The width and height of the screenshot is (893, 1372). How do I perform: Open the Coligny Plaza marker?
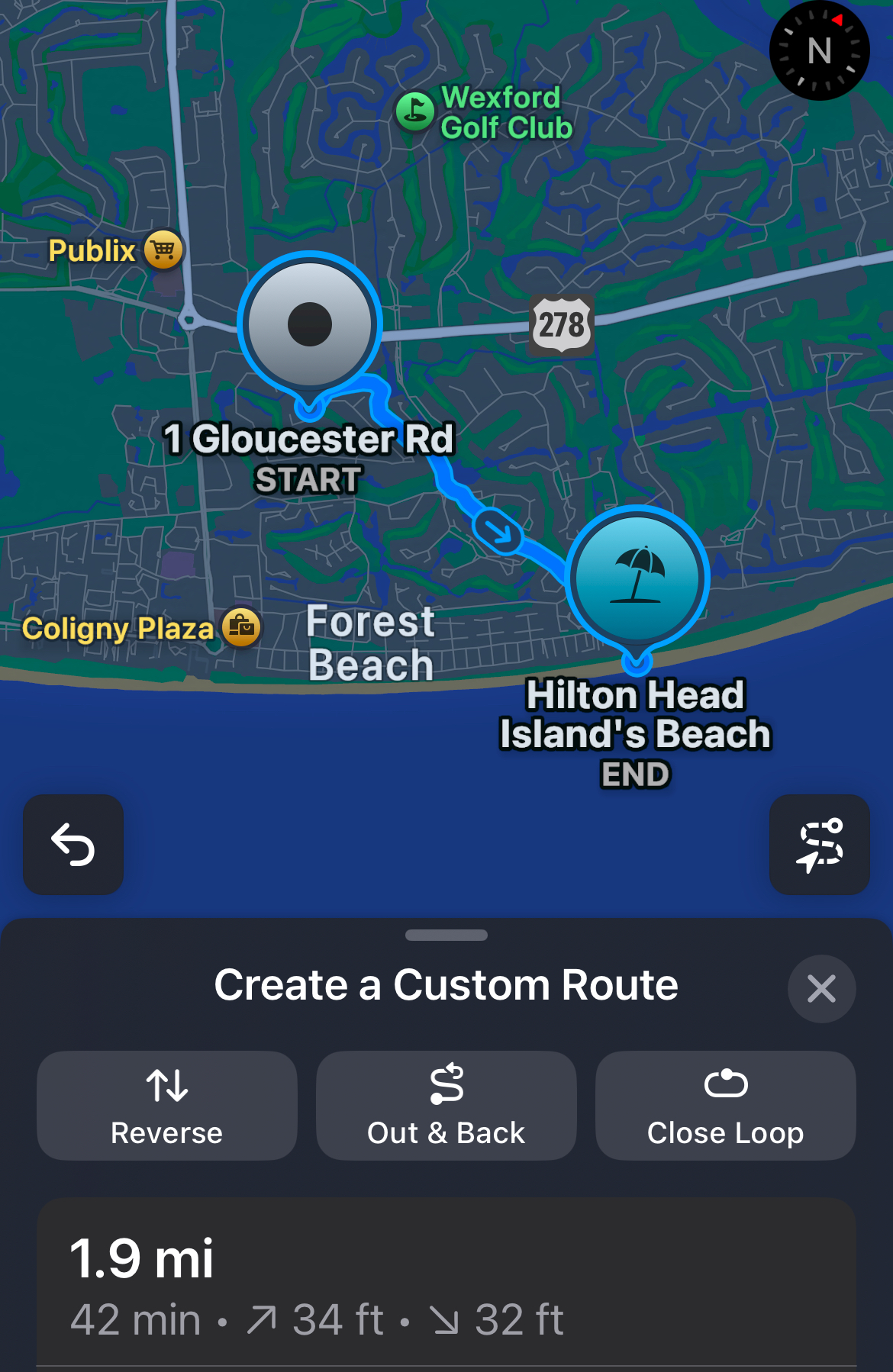coord(241,627)
